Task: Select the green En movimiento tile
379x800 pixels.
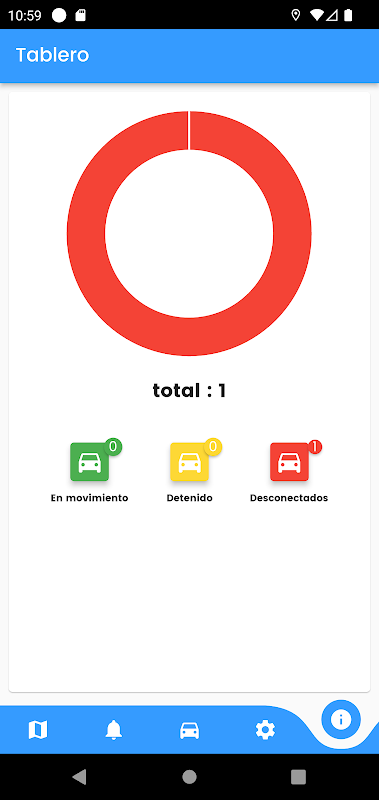Action: pos(90,462)
